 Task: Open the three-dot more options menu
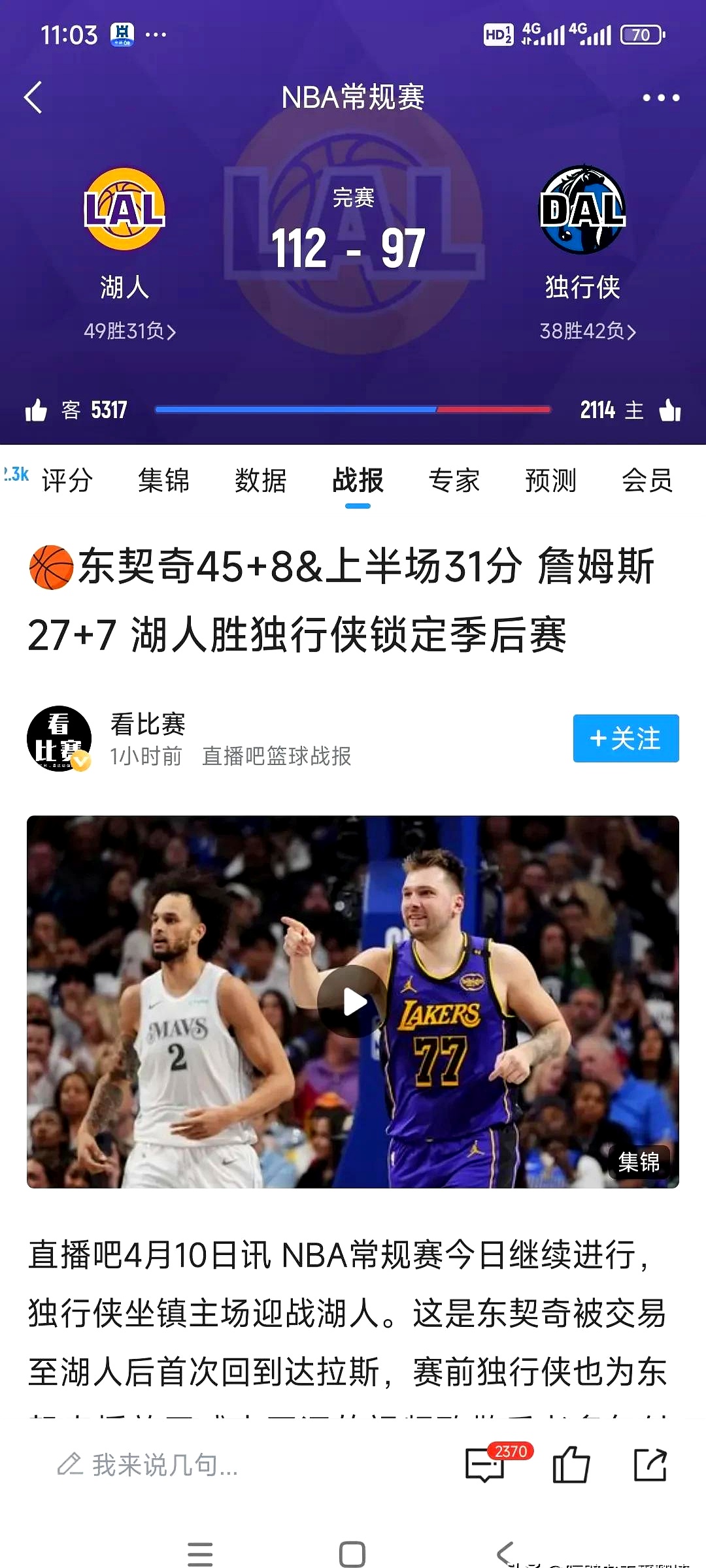coord(660,98)
